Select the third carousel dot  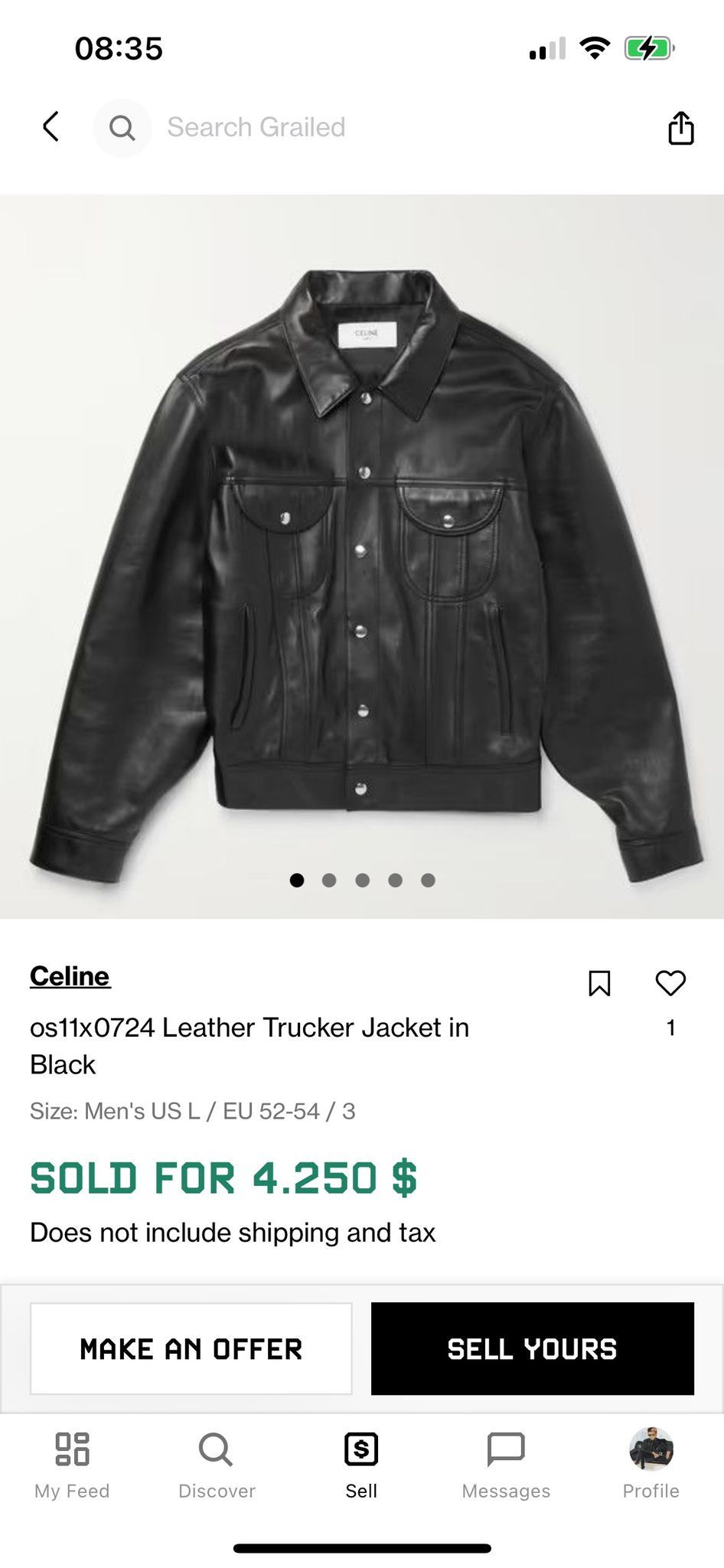pyautogui.click(x=361, y=880)
